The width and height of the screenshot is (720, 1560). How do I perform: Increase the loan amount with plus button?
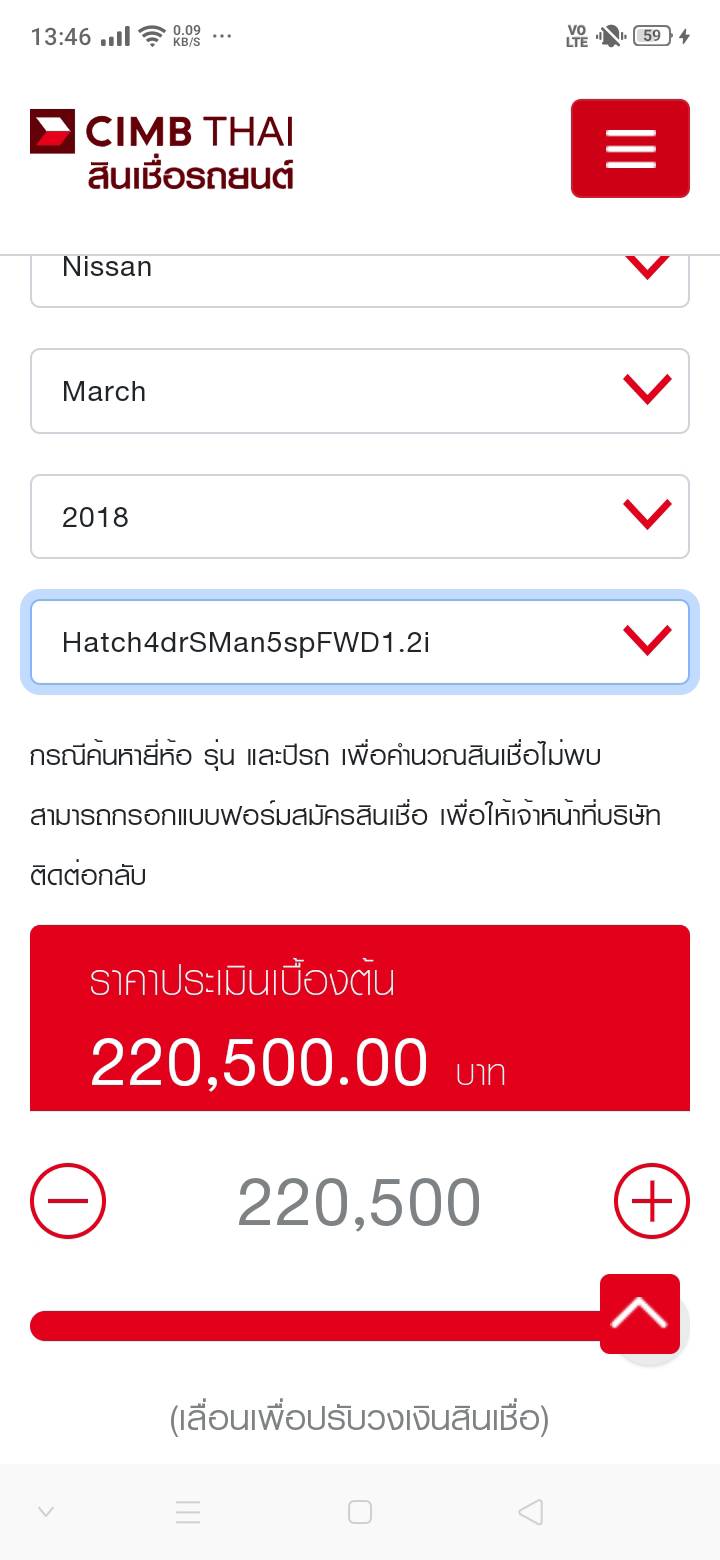[651, 1201]
